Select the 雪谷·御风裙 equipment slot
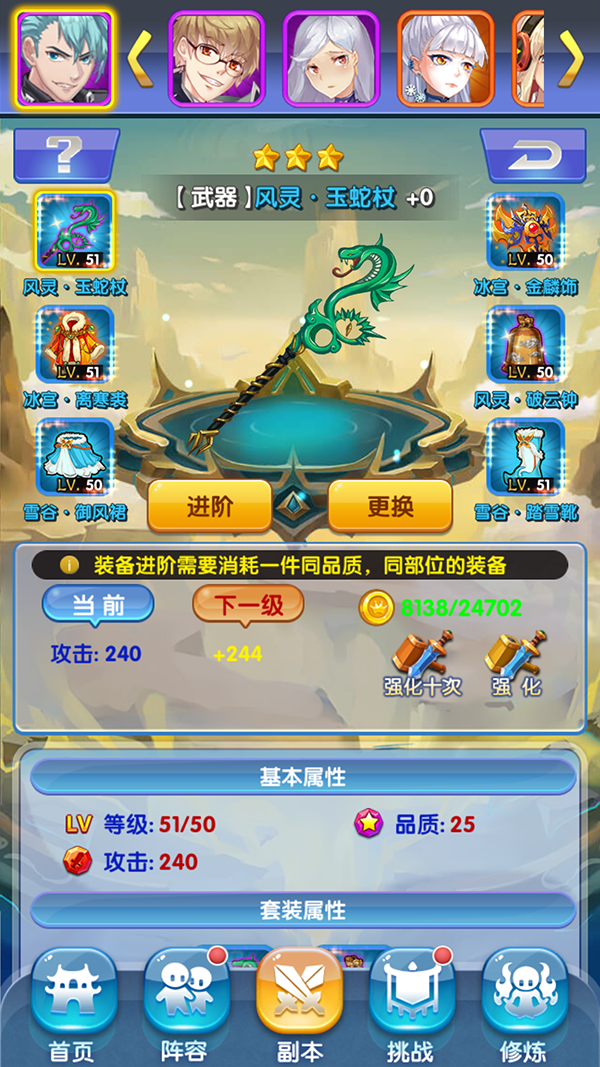 pos(75,457)
